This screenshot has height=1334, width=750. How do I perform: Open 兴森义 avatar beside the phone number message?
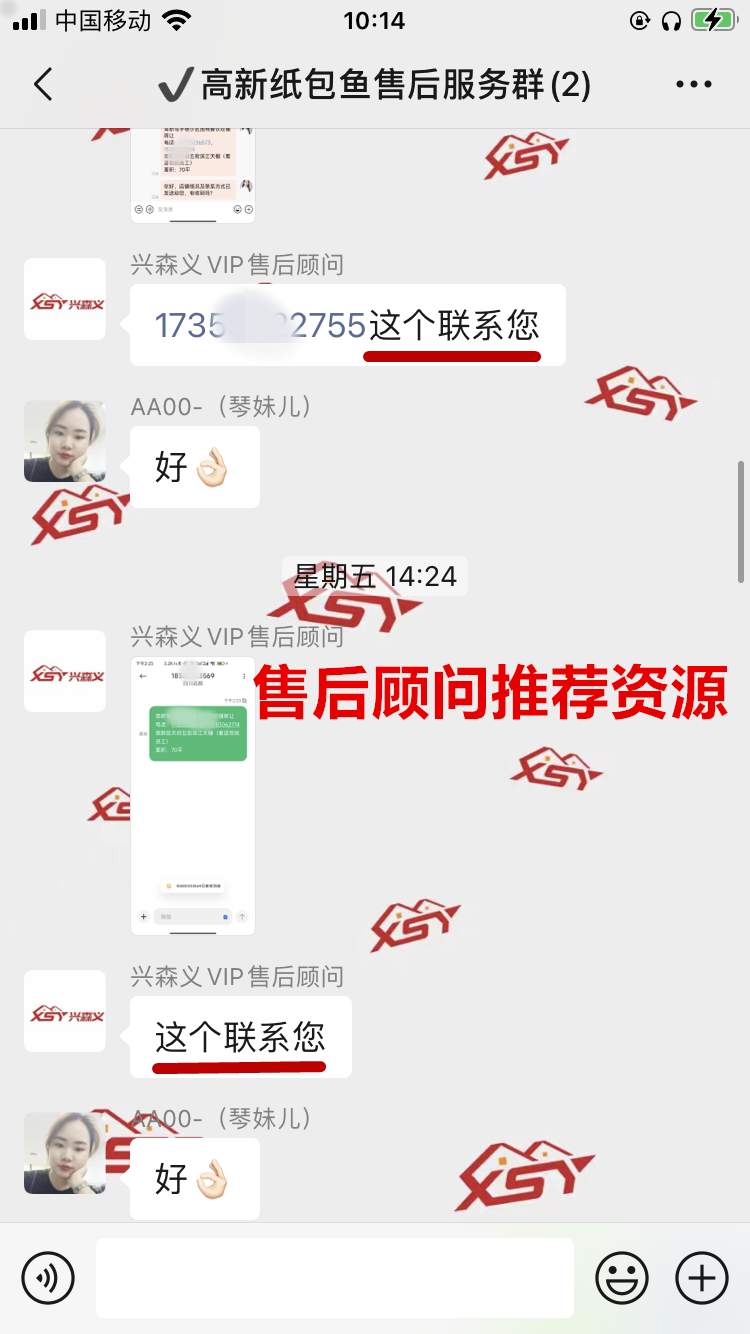[x=64, y=300]
